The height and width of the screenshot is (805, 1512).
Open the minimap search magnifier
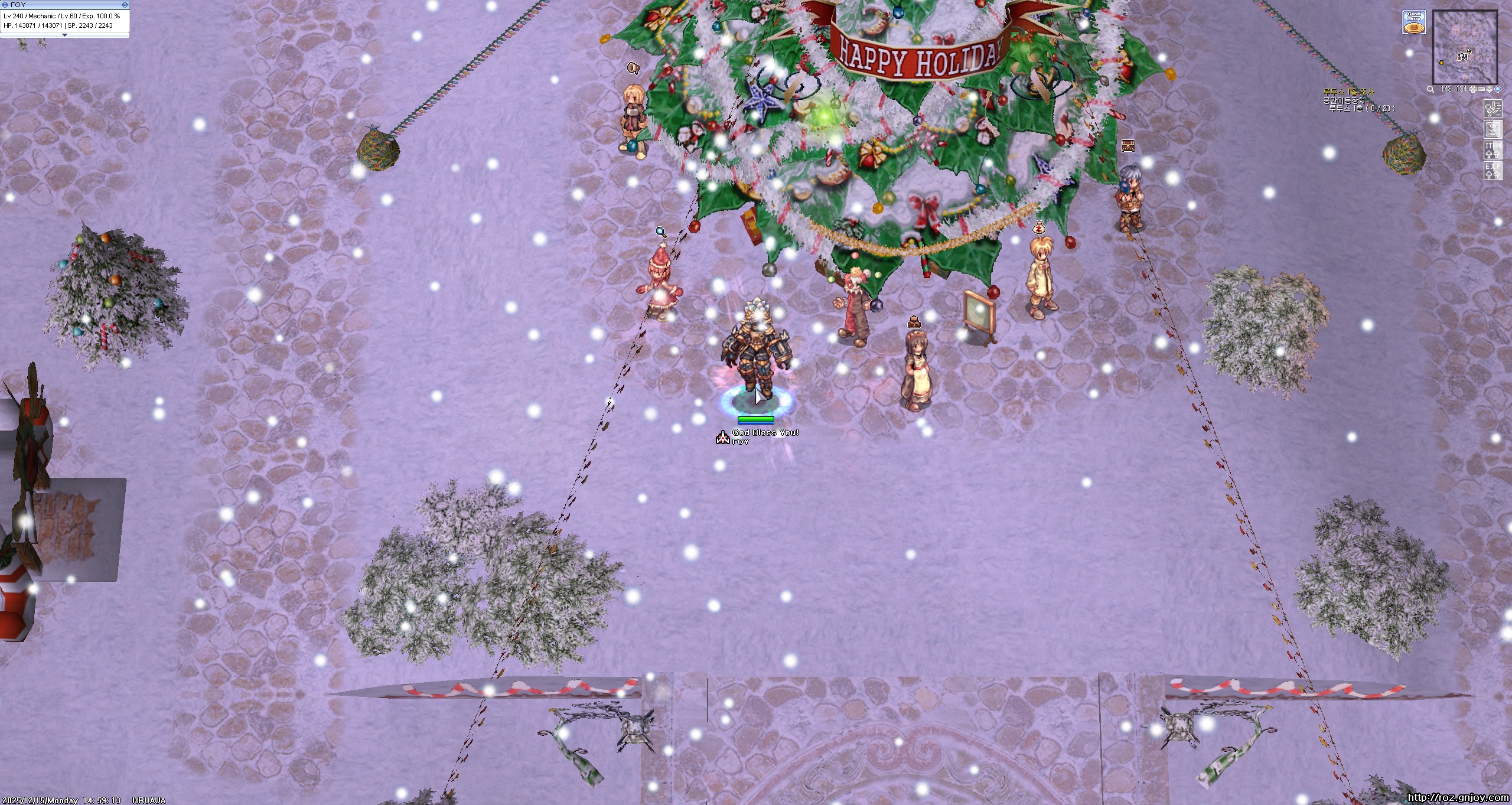(1430, 90)
